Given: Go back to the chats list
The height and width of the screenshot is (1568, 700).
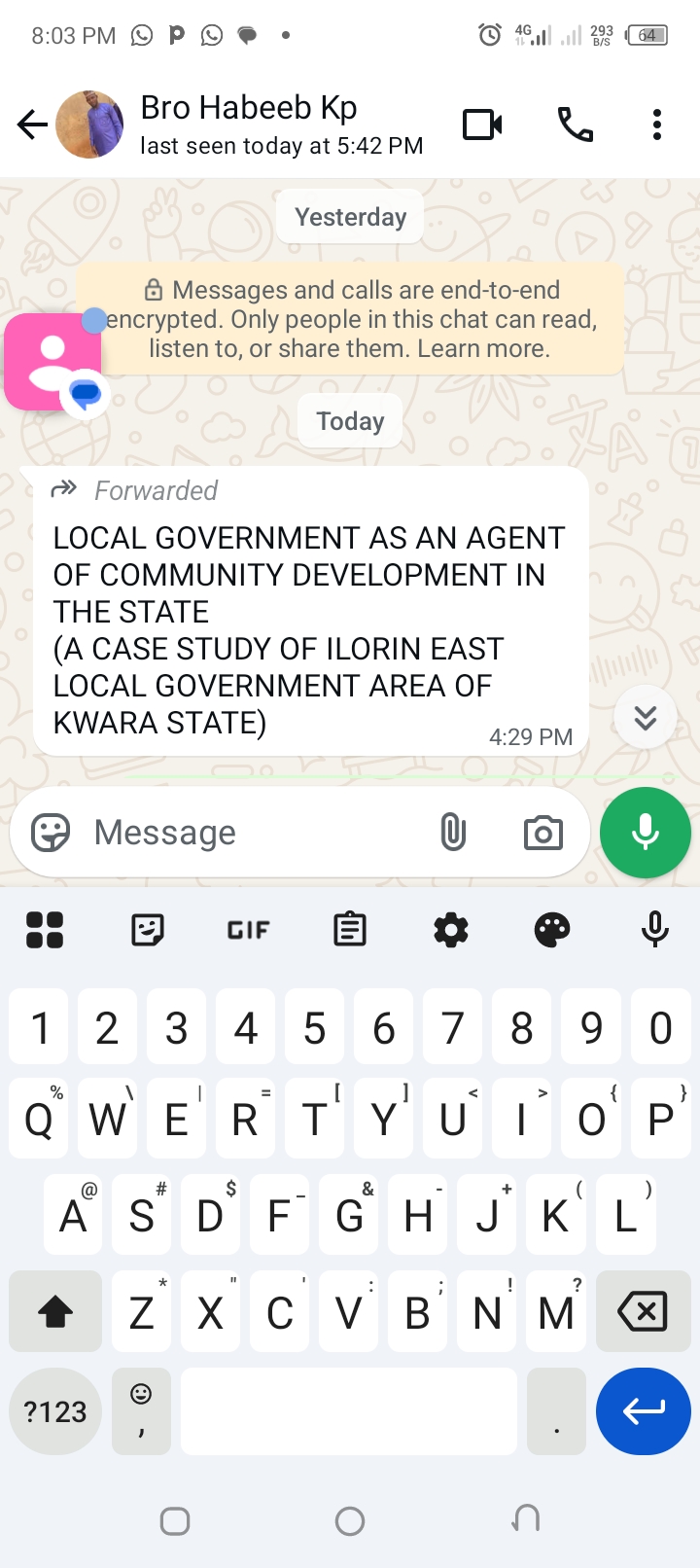Looking at the screenshot, I should coord(32,125).
